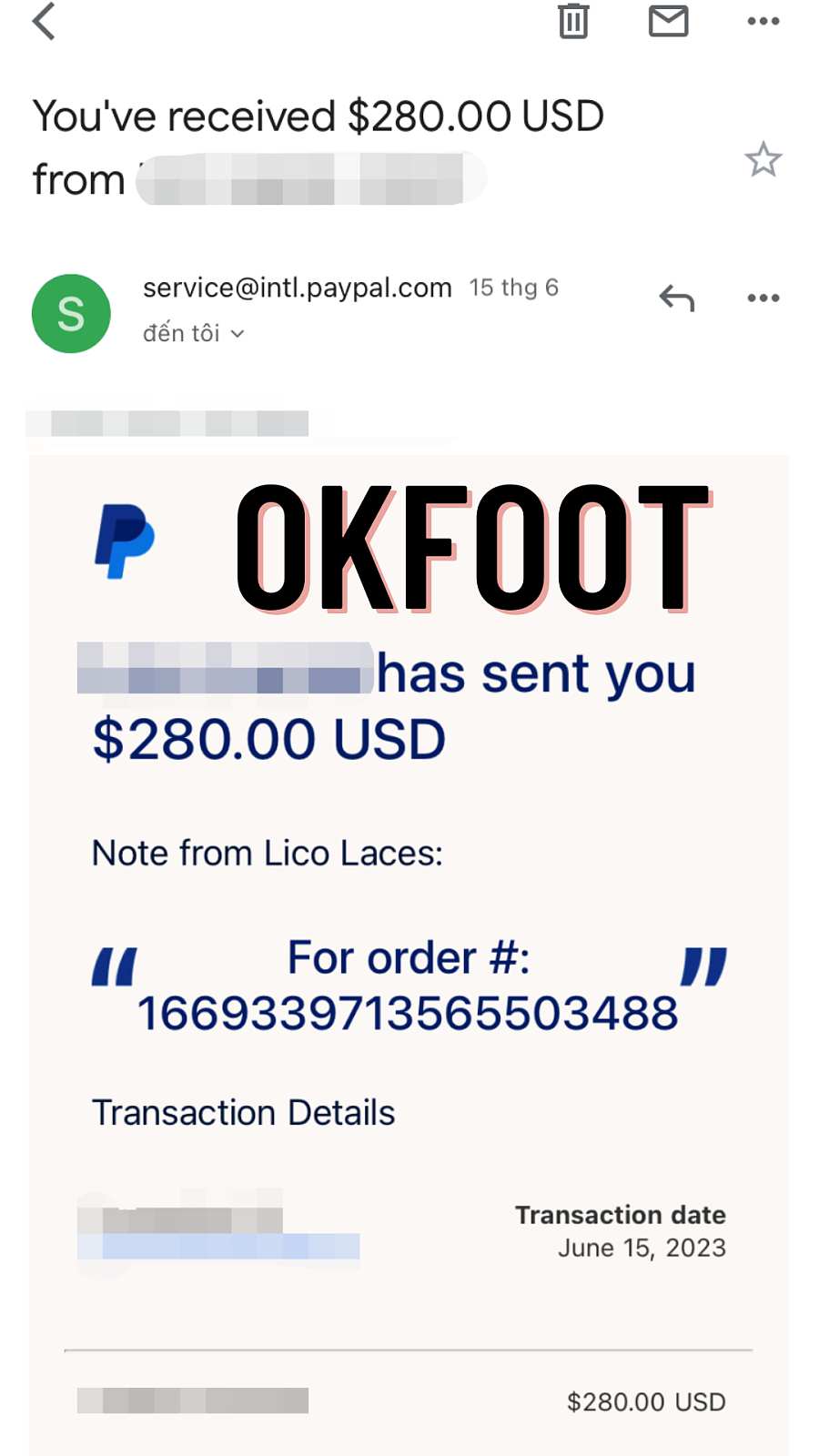
Task: Star this PayPal email
Action: click(x=763, y=160)
